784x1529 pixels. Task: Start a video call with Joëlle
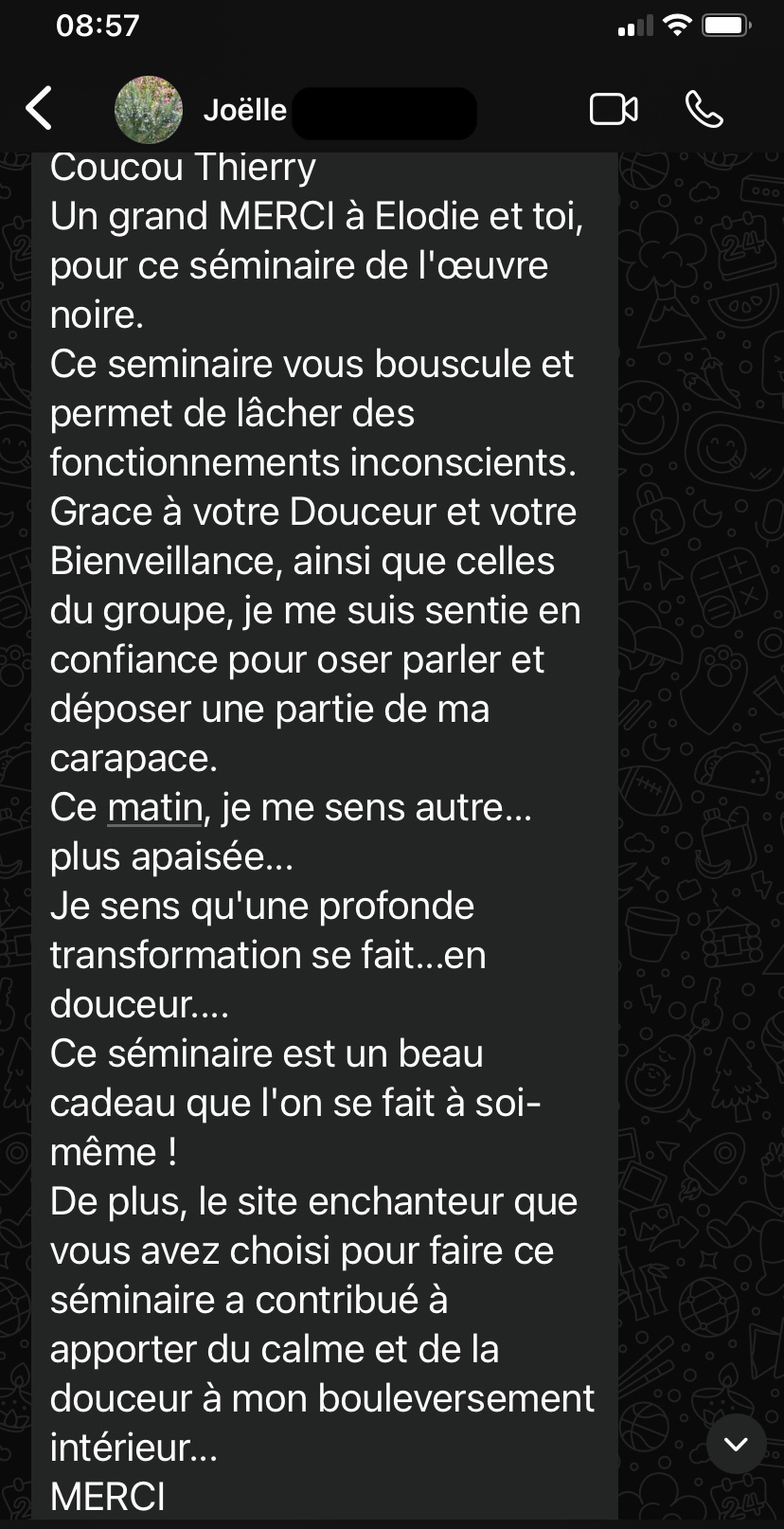click(x=614, y=110)
